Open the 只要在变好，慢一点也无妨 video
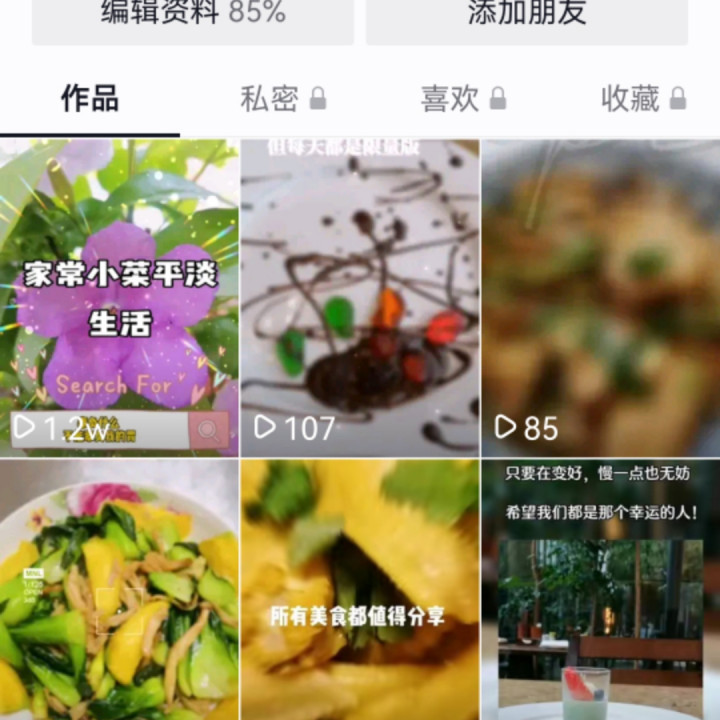The image size is (720, 720). point(601,590)
